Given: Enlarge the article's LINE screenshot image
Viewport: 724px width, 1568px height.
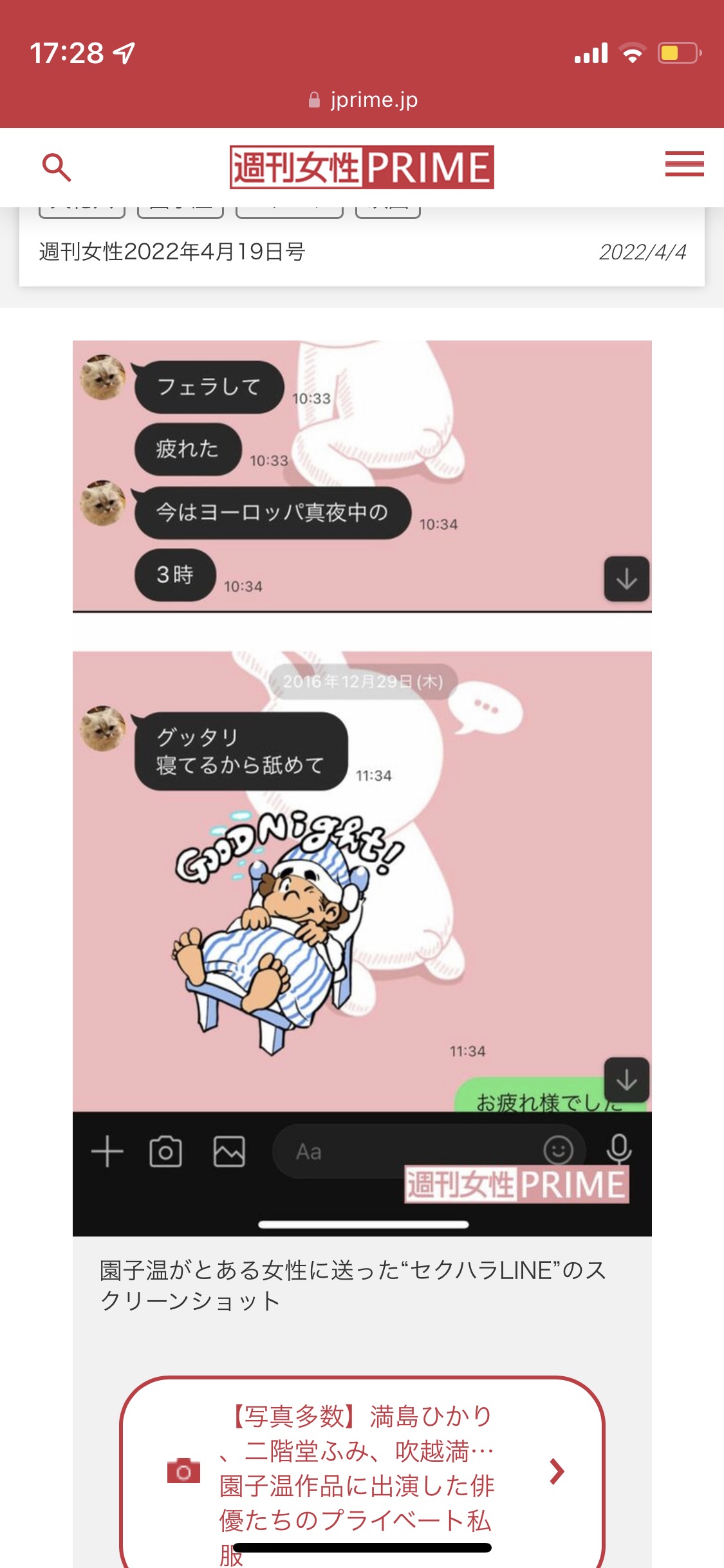Looking at the screenshot, I should click(x=362, y=789).
